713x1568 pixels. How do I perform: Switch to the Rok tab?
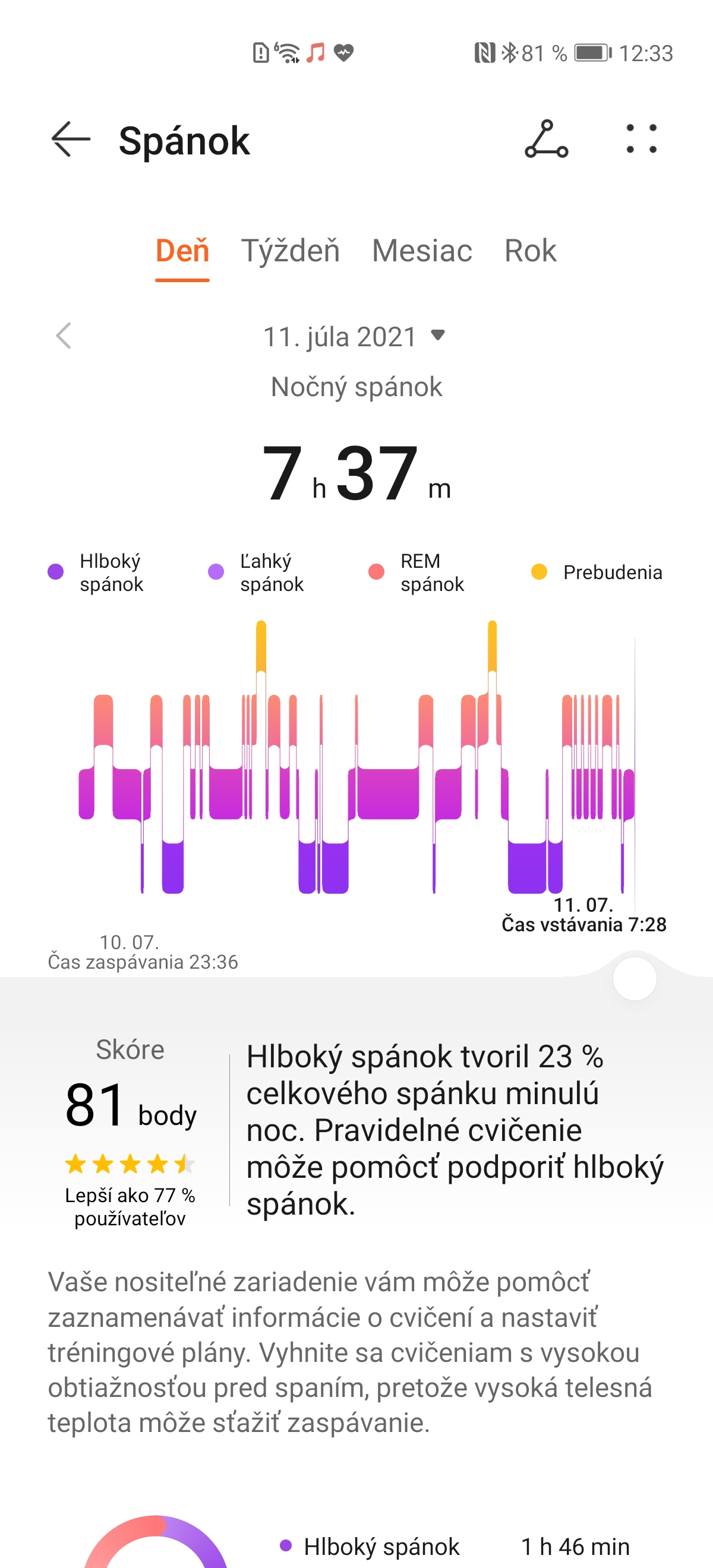[x=530, y=251]
